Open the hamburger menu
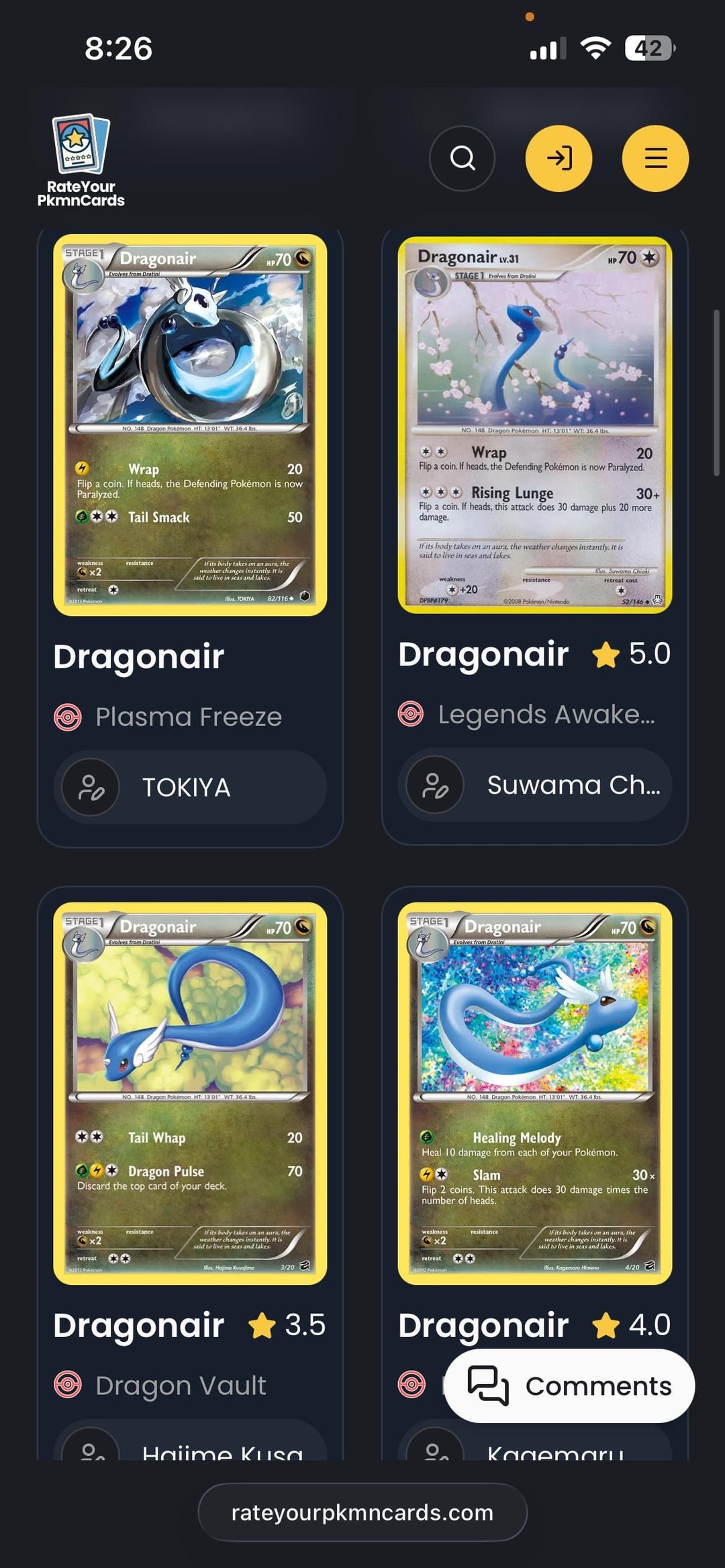This screenshot has height=1568, width=725. [655, 158]
